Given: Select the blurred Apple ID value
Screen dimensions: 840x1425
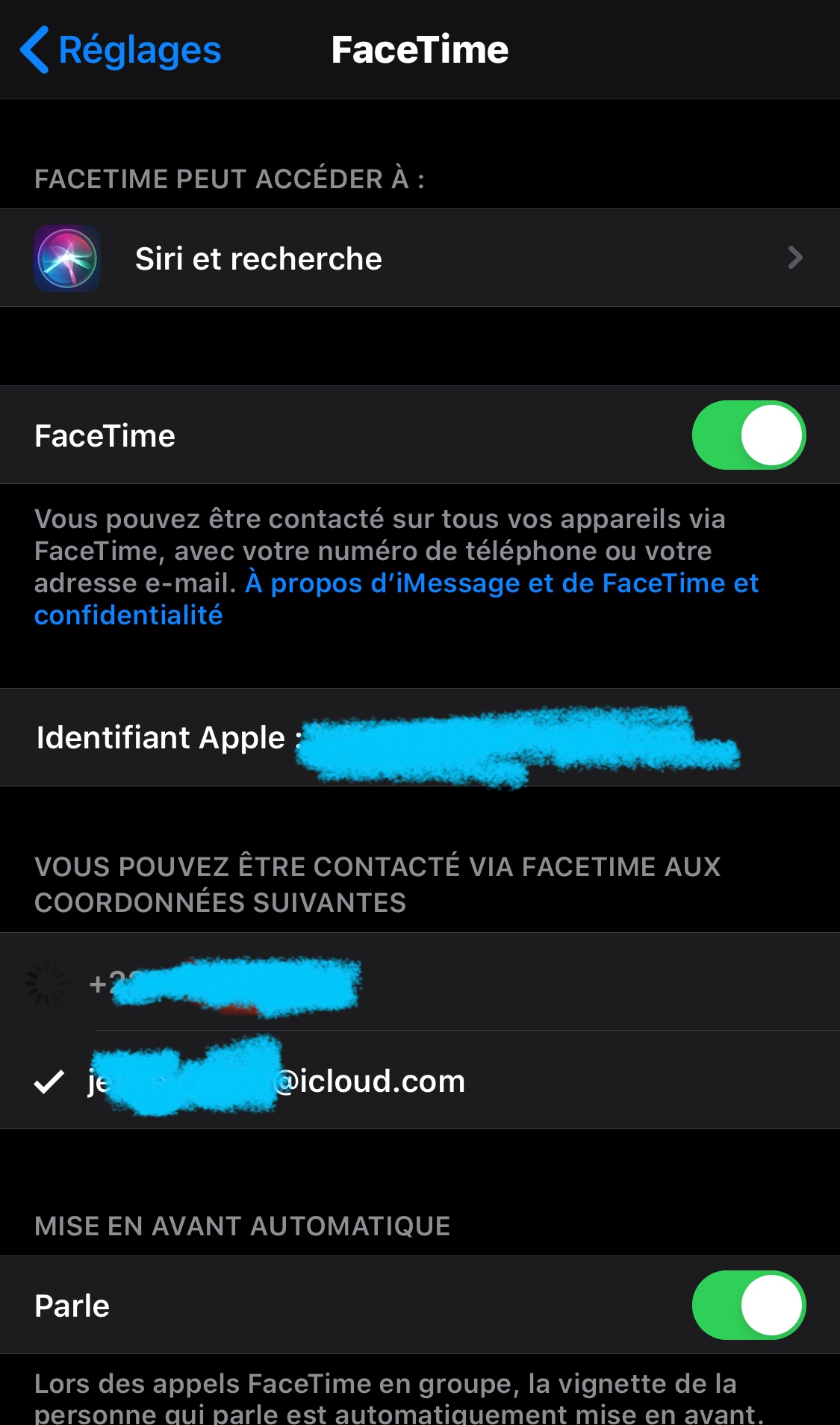Looking at the screenshot, I should 523,737.
